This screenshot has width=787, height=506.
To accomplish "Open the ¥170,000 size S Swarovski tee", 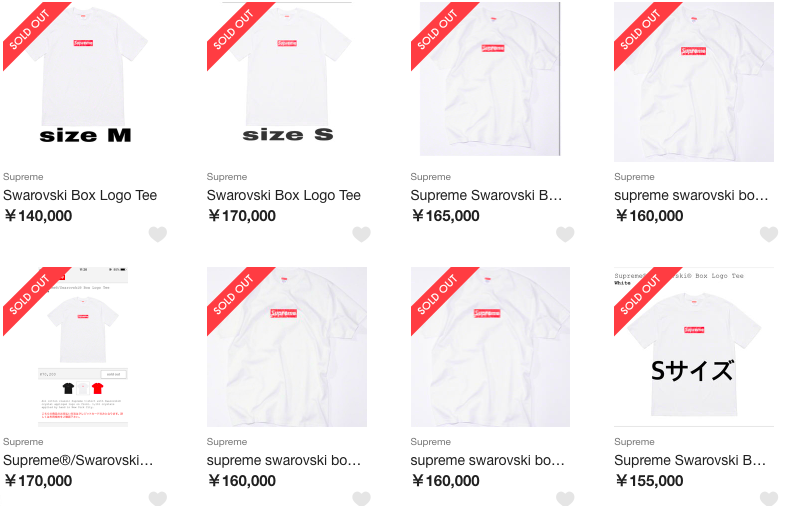I will tap(286, 82).
